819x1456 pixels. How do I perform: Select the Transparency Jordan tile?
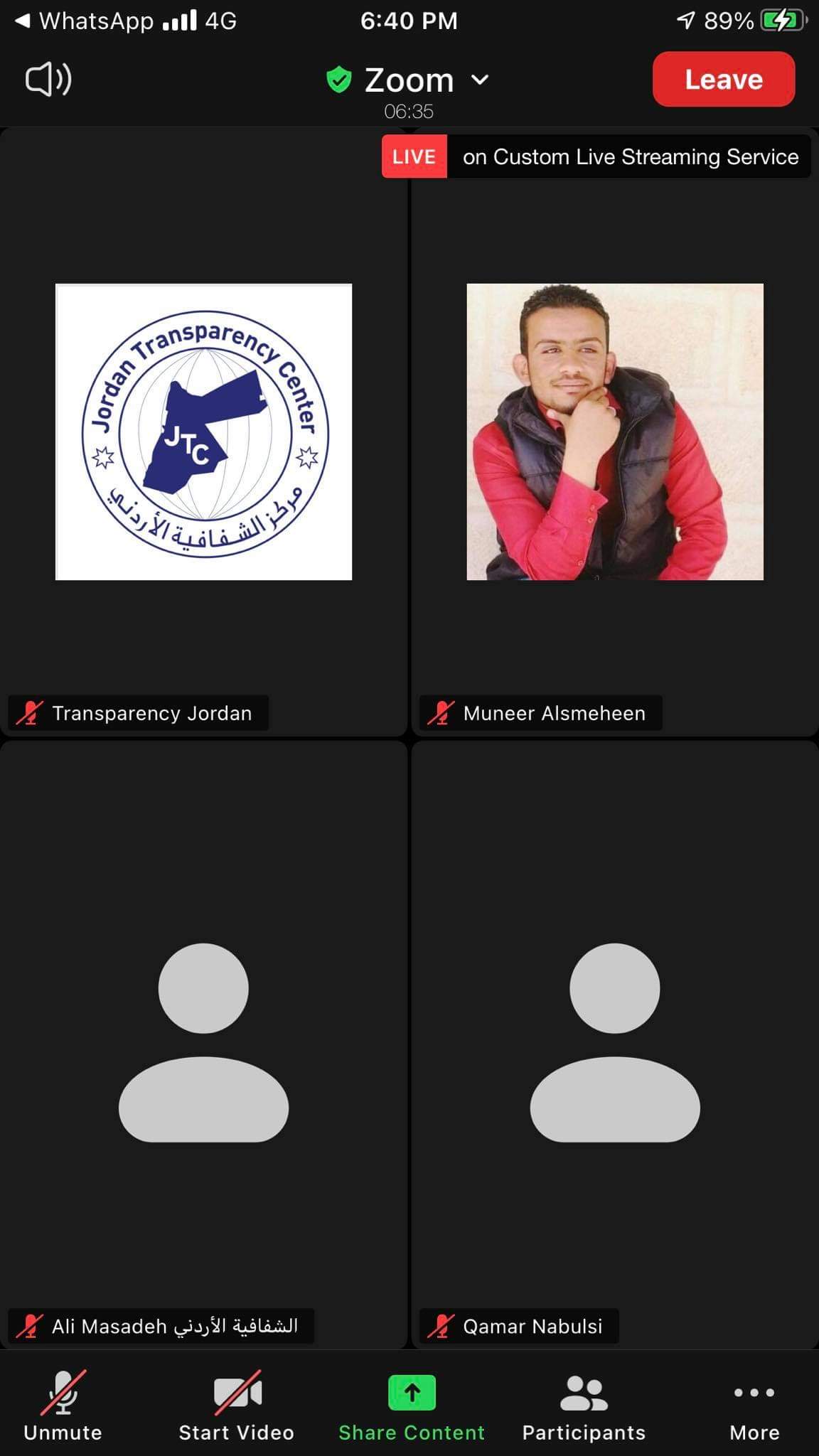click(204, 432)
